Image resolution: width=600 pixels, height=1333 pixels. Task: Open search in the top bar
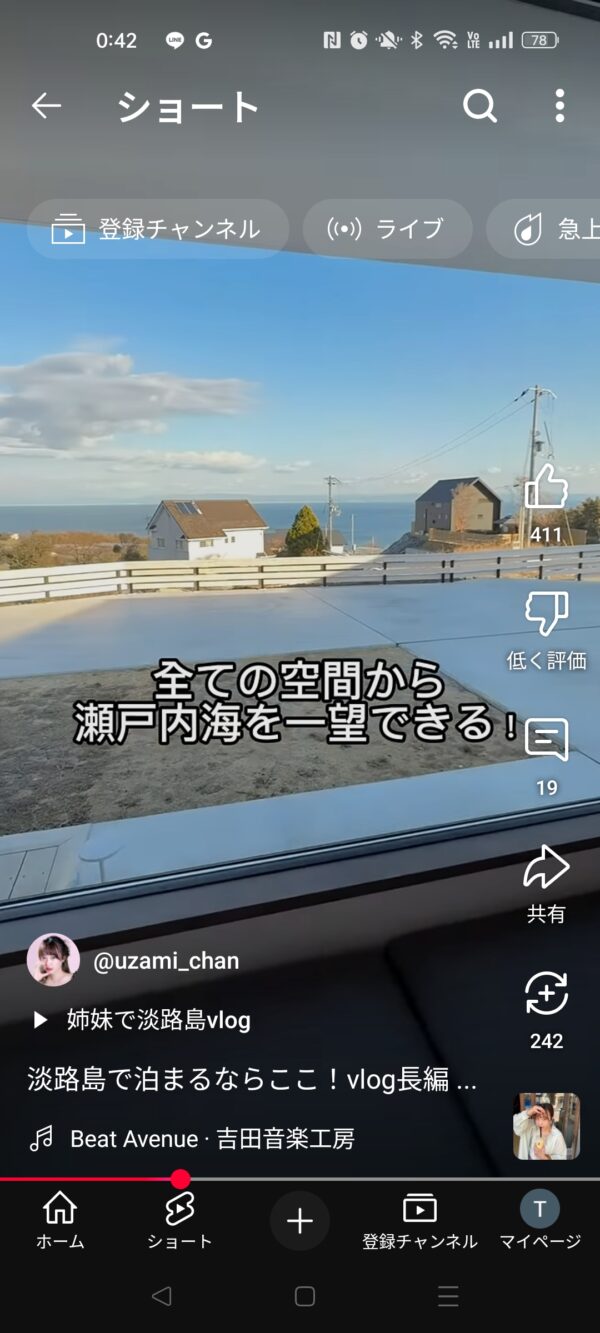tap(480, 106)
